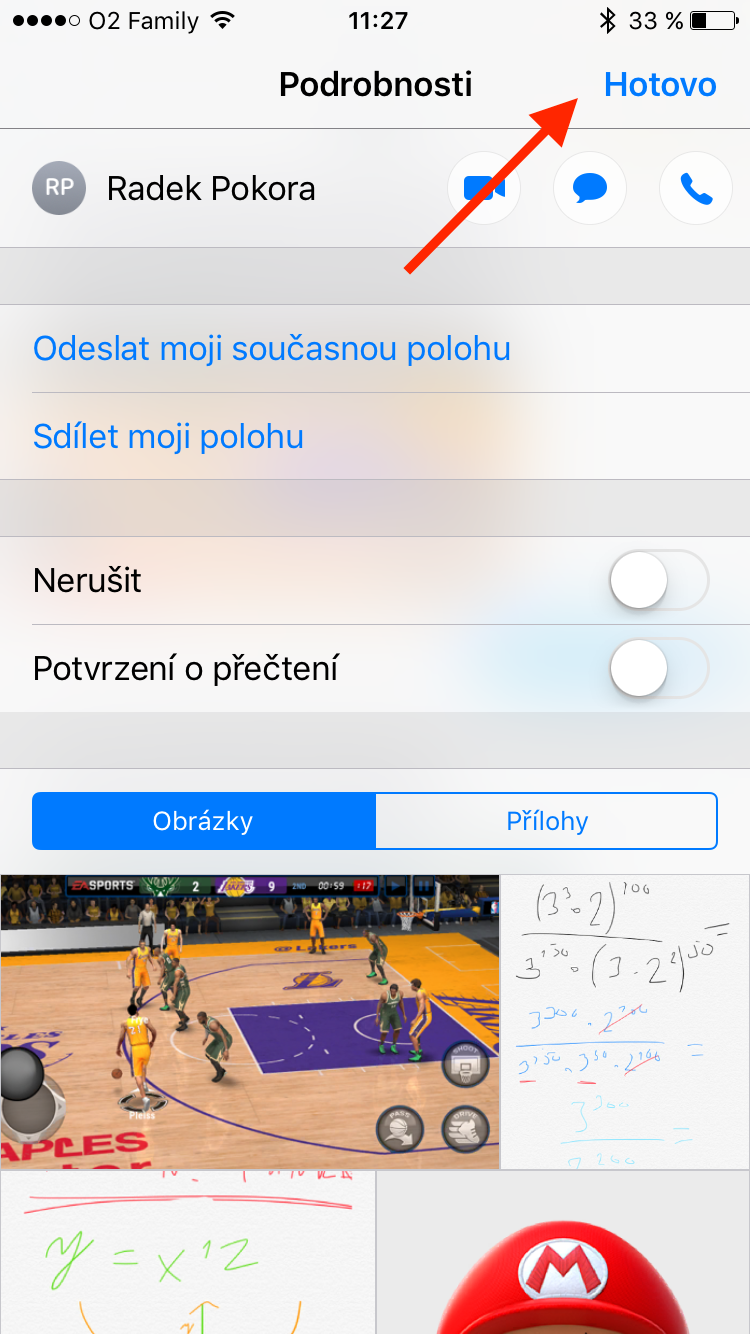The image size is (750, 1334).
Task: Open the basketball game screenshot
Action: 250,1022
